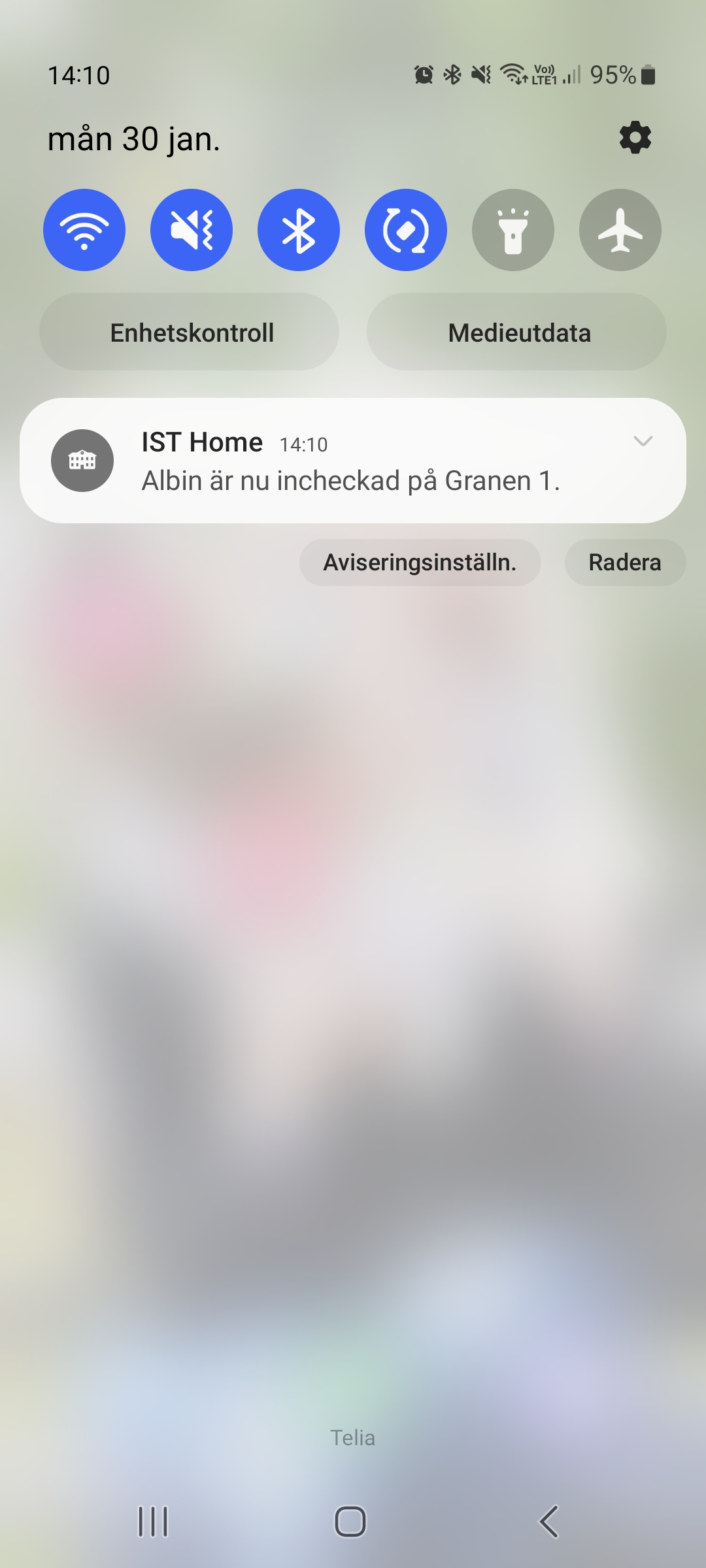This screenshot has height=1568, width=706.
Task: Open settings via the gear icon
Action: (635, 138)
